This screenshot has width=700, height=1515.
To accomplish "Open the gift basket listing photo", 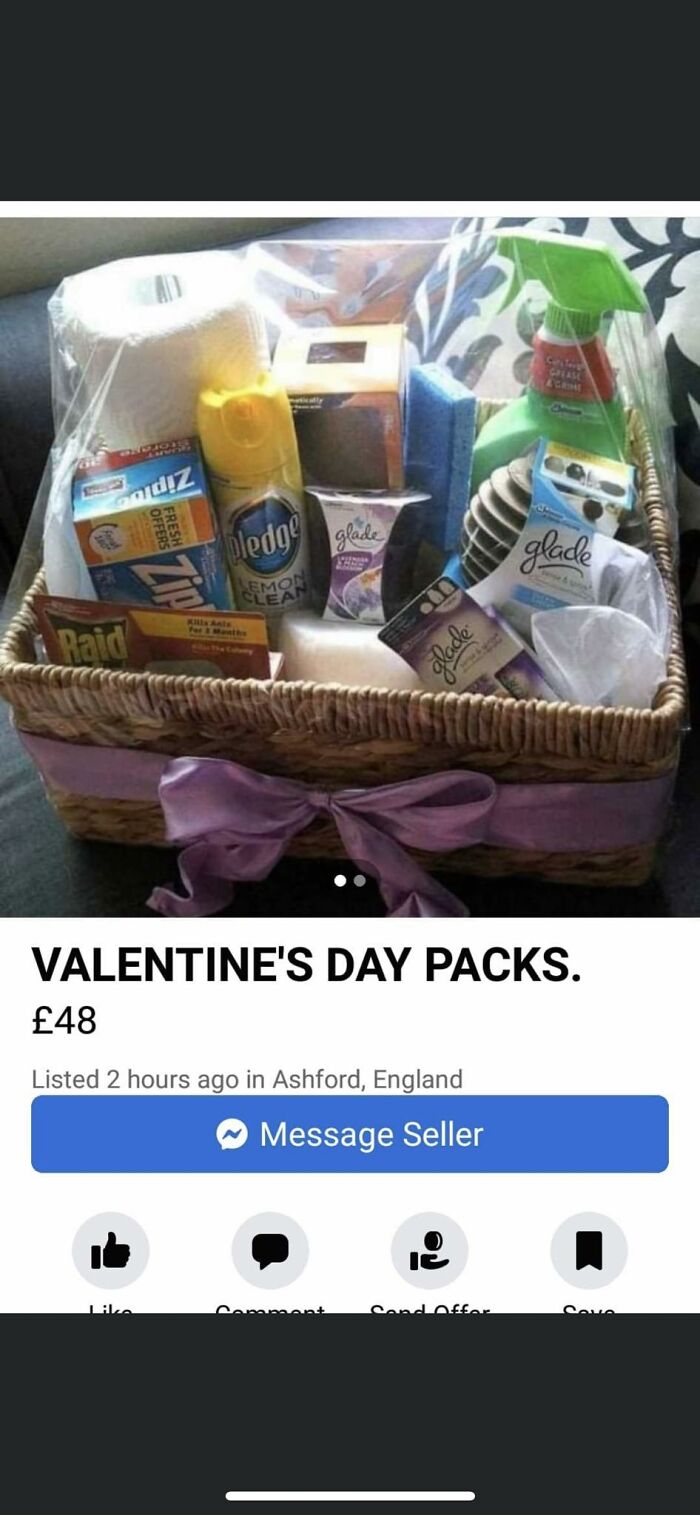I will [350, 567].
